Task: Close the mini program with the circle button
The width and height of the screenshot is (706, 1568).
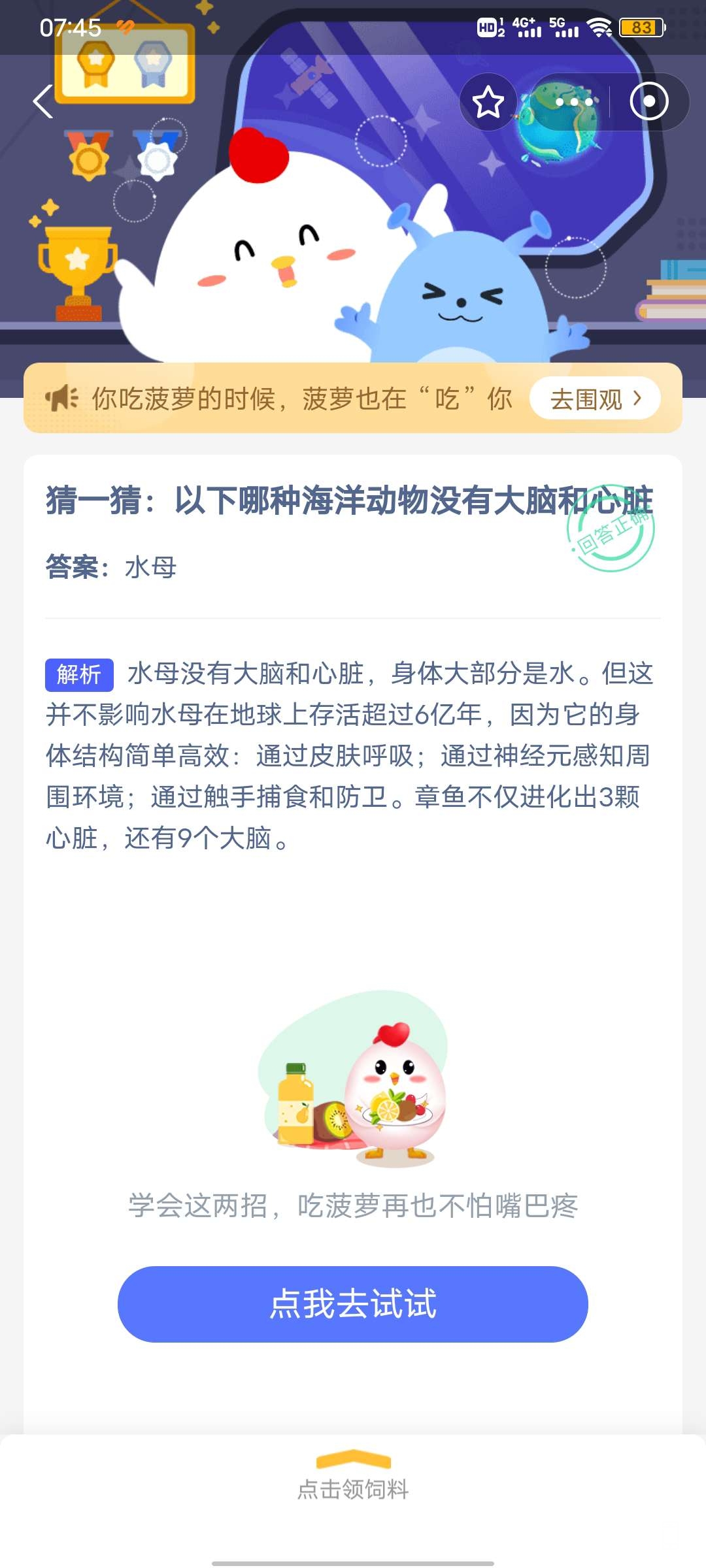Action: click(x=648, y=102)
